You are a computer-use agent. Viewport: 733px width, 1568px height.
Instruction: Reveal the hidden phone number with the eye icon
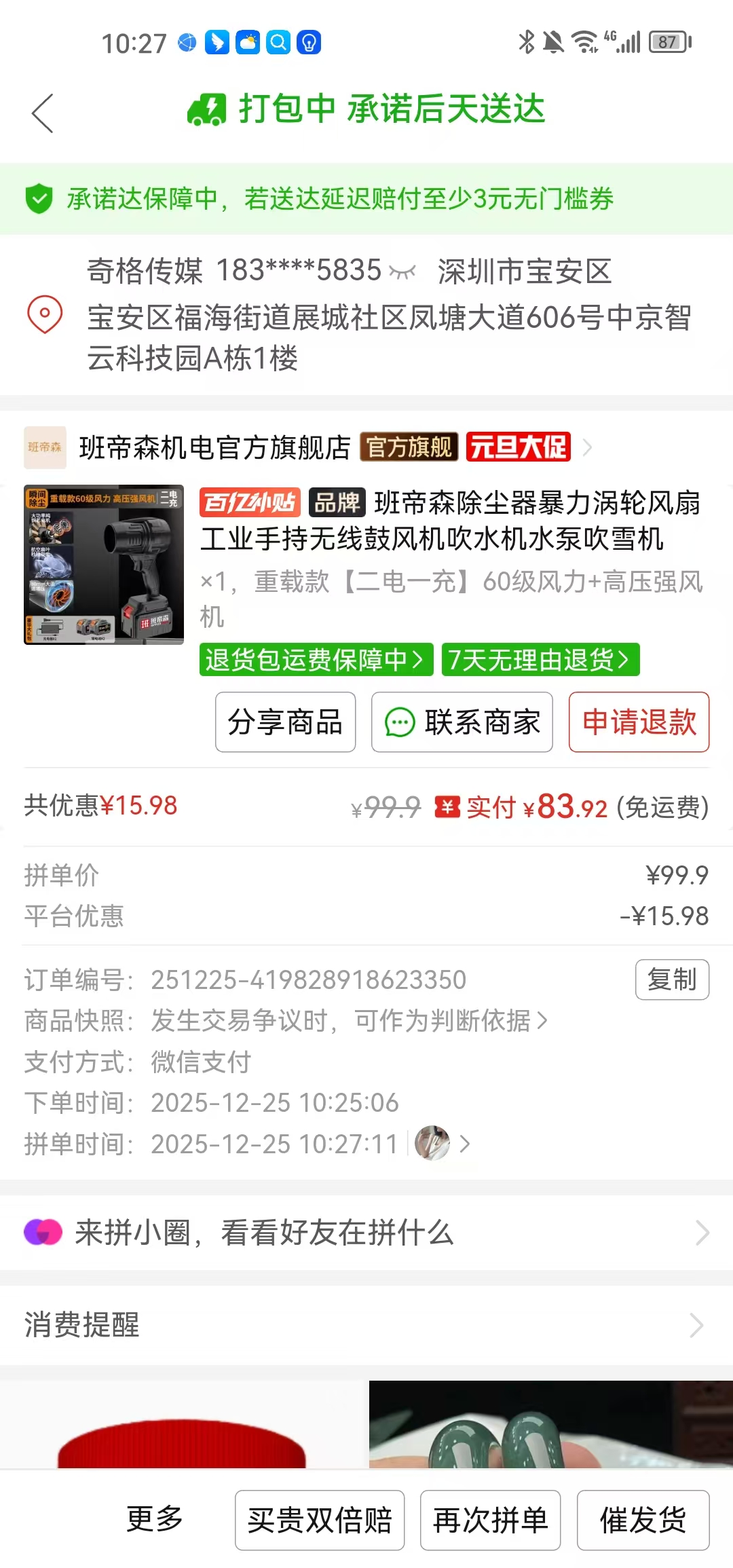[402, 272]
